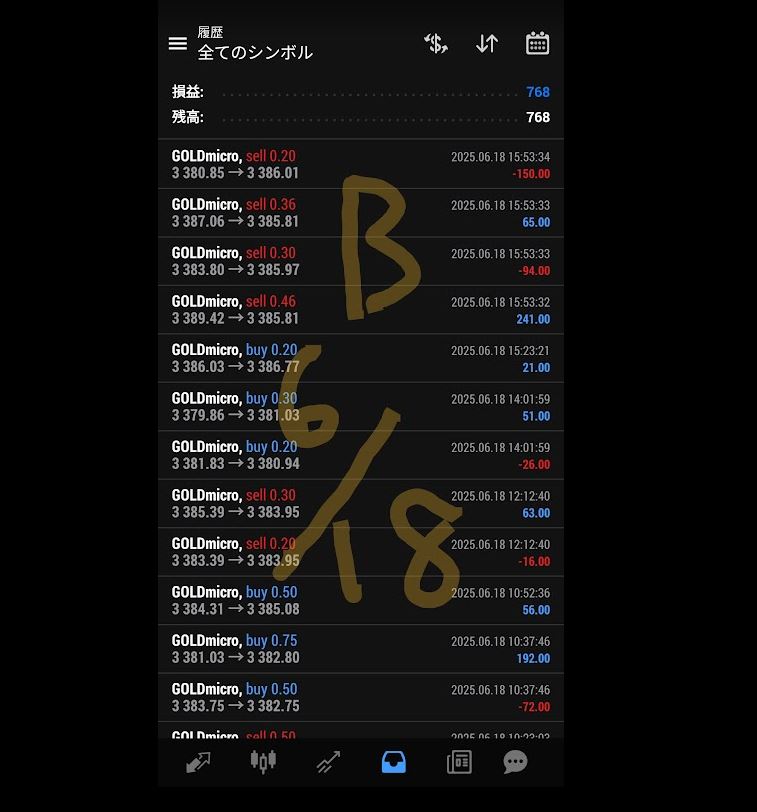Expand the buy 0.20 trade at 15:23:21
This screenshot has height=812, width=757.
[360, 358]
